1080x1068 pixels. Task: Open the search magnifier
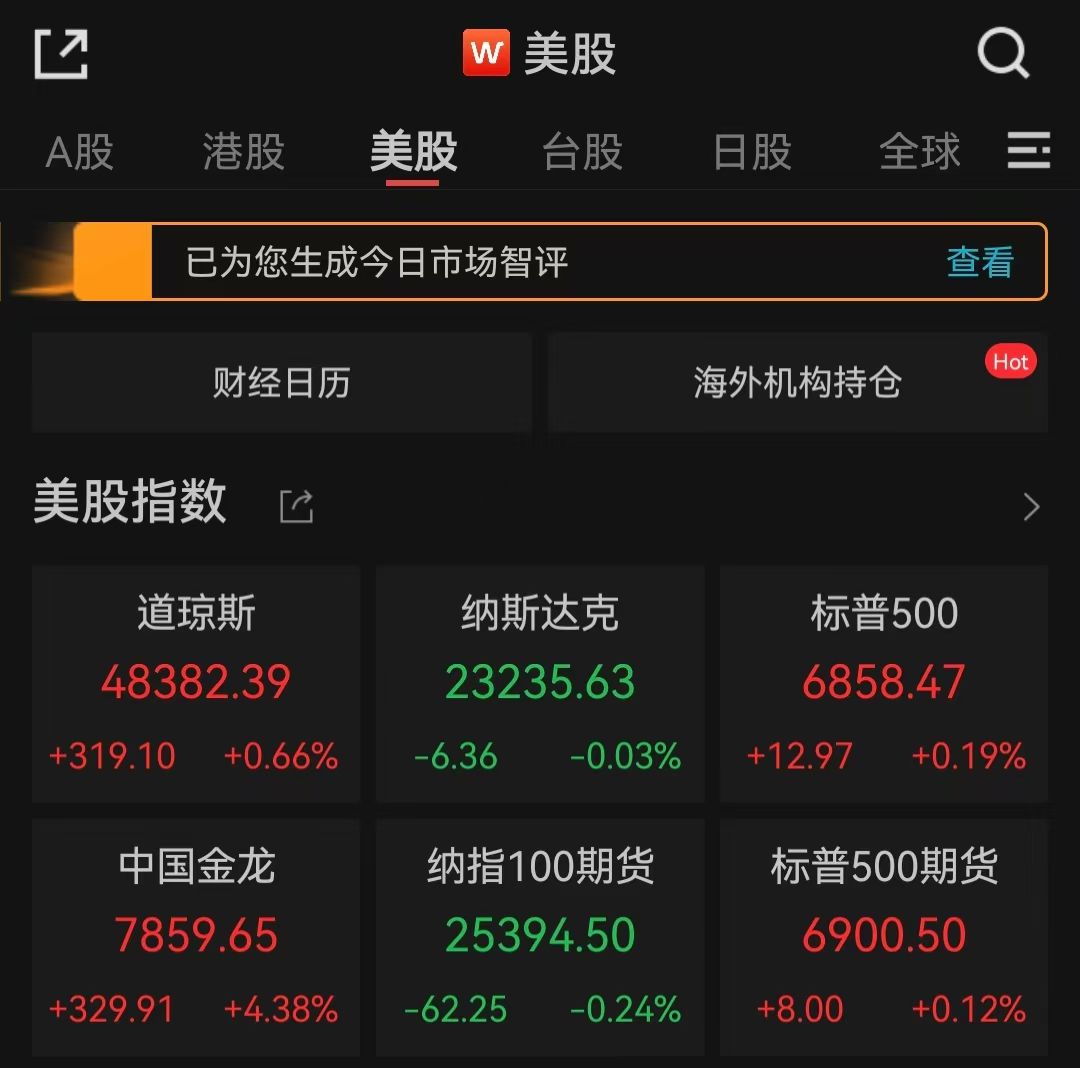coord(1003,53)
